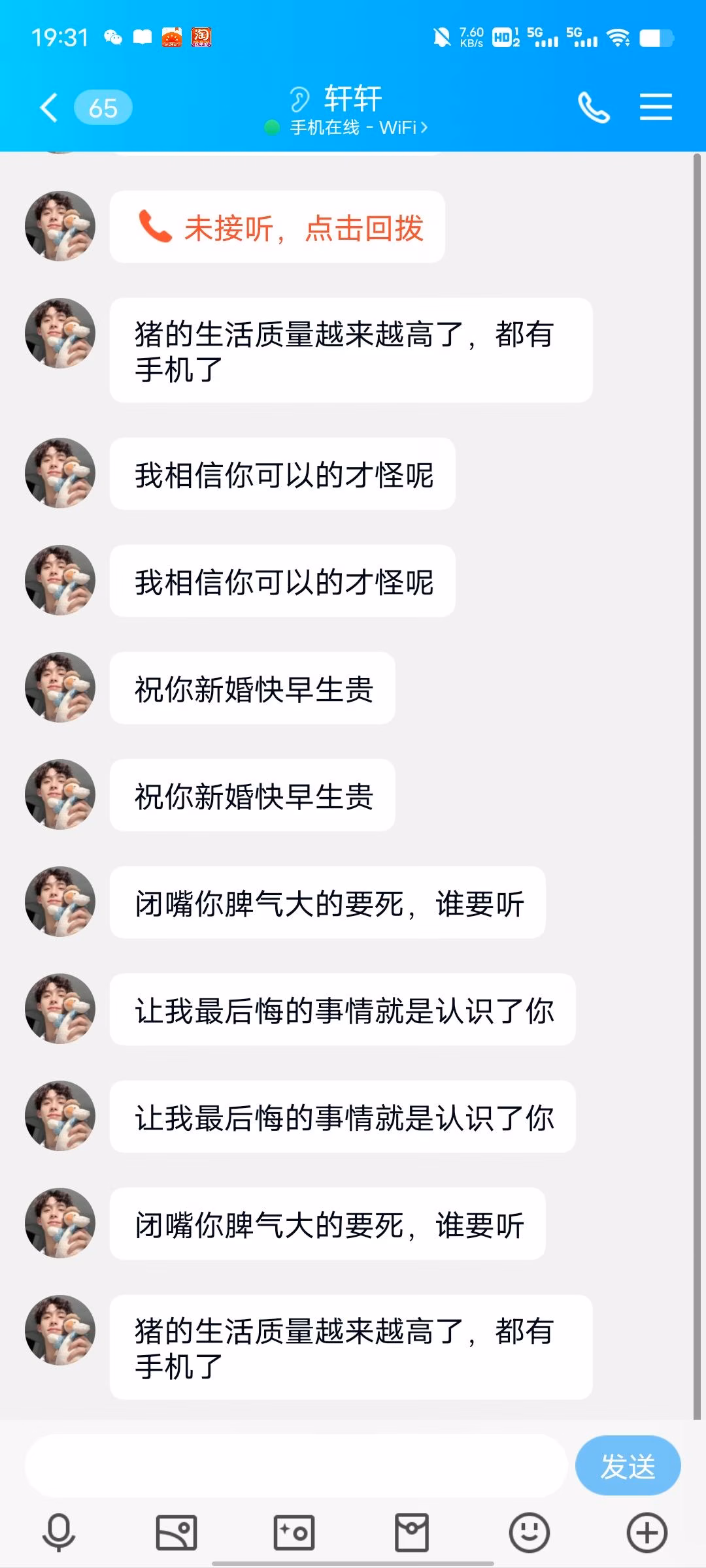706x1568 pixels.
Task: Focus the message input field
Action: [294, 1465]
